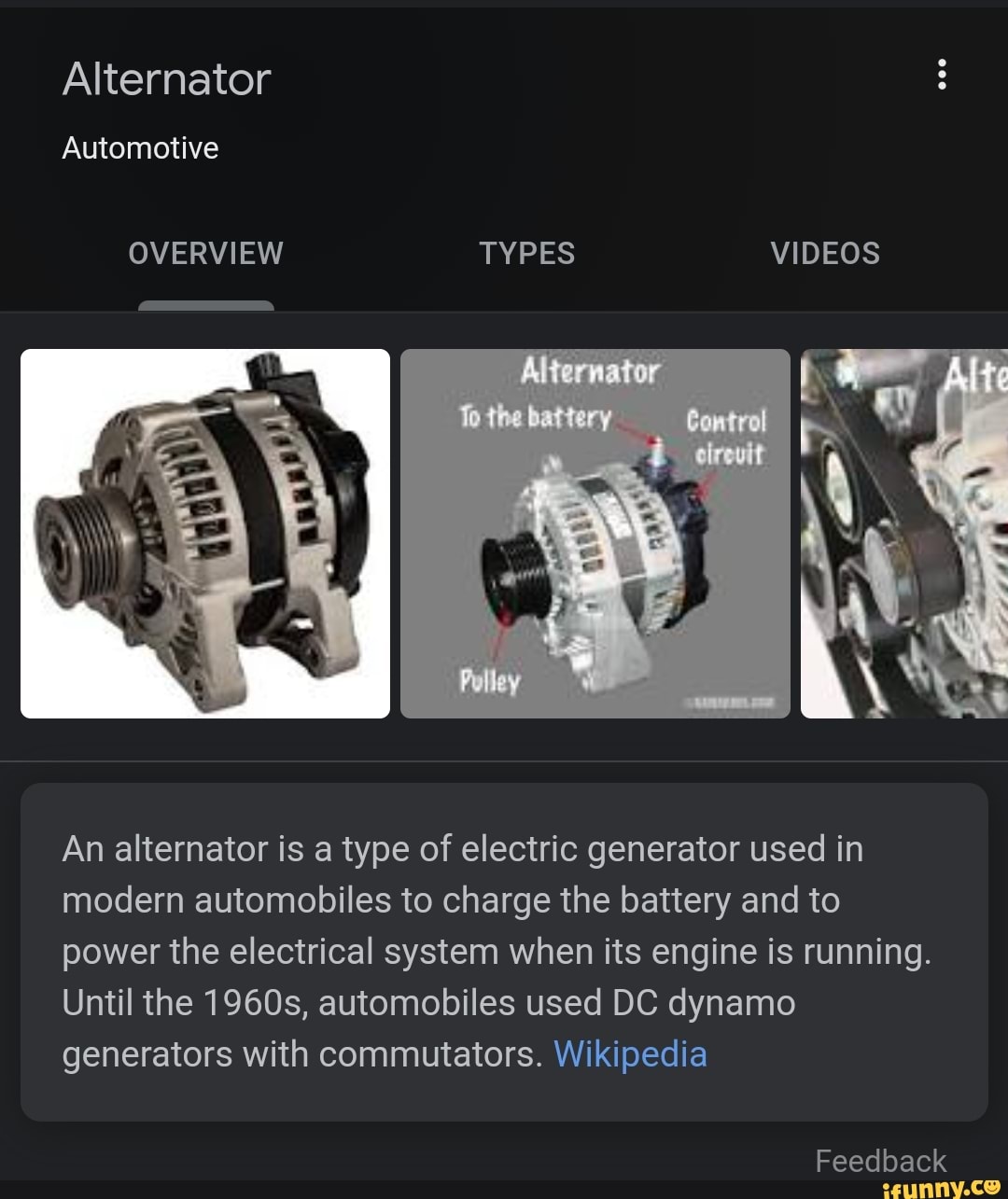Open the Wikipedia link
1008x1199 pixels.
pos(631,1054)
